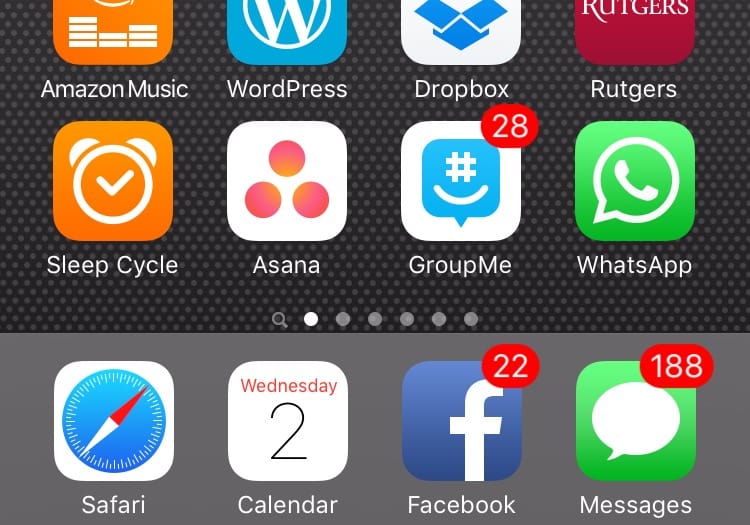Open Dropbox
The image size is (750, 525).
(461, 30)
